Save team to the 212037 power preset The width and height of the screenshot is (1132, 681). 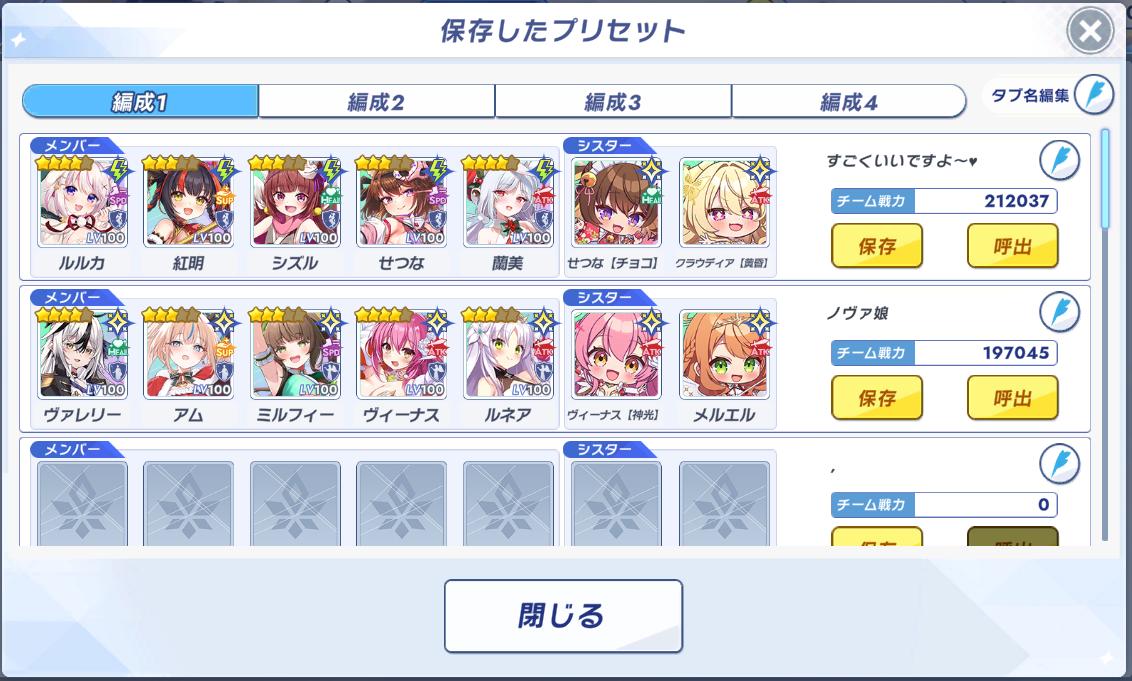point(877,246)
